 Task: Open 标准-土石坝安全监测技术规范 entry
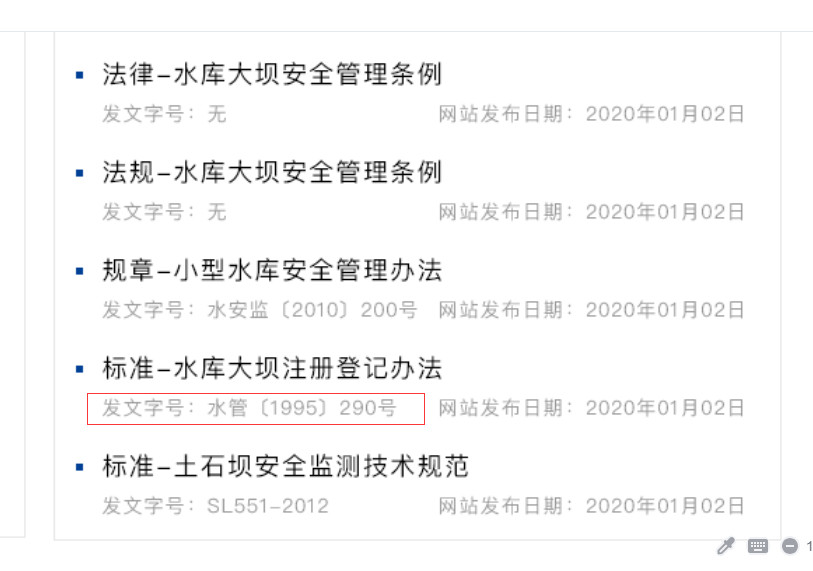[285, 466]
